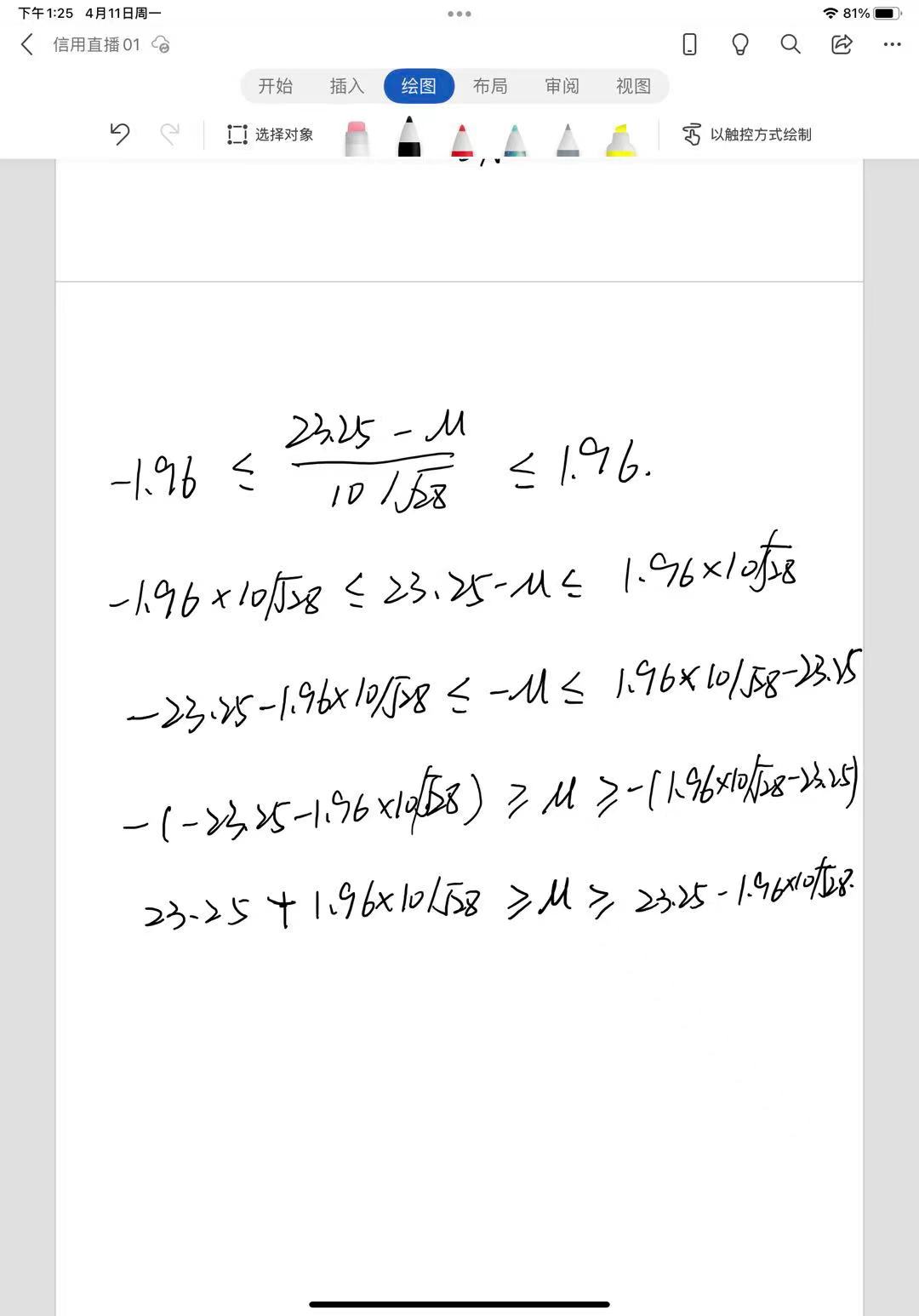Select the pink eraser tool
This screenshot has width=919, height=1316.
click(357, 139)
